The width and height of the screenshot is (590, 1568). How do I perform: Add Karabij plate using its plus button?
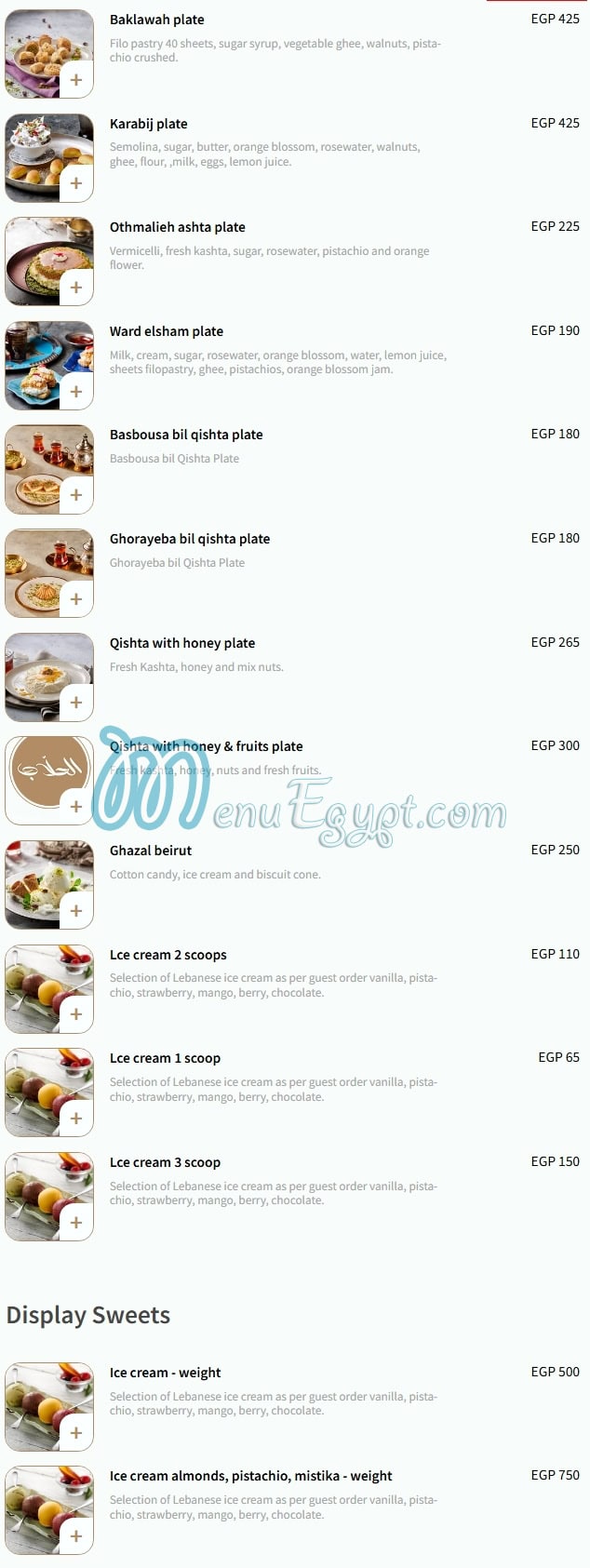click(76, 183)
